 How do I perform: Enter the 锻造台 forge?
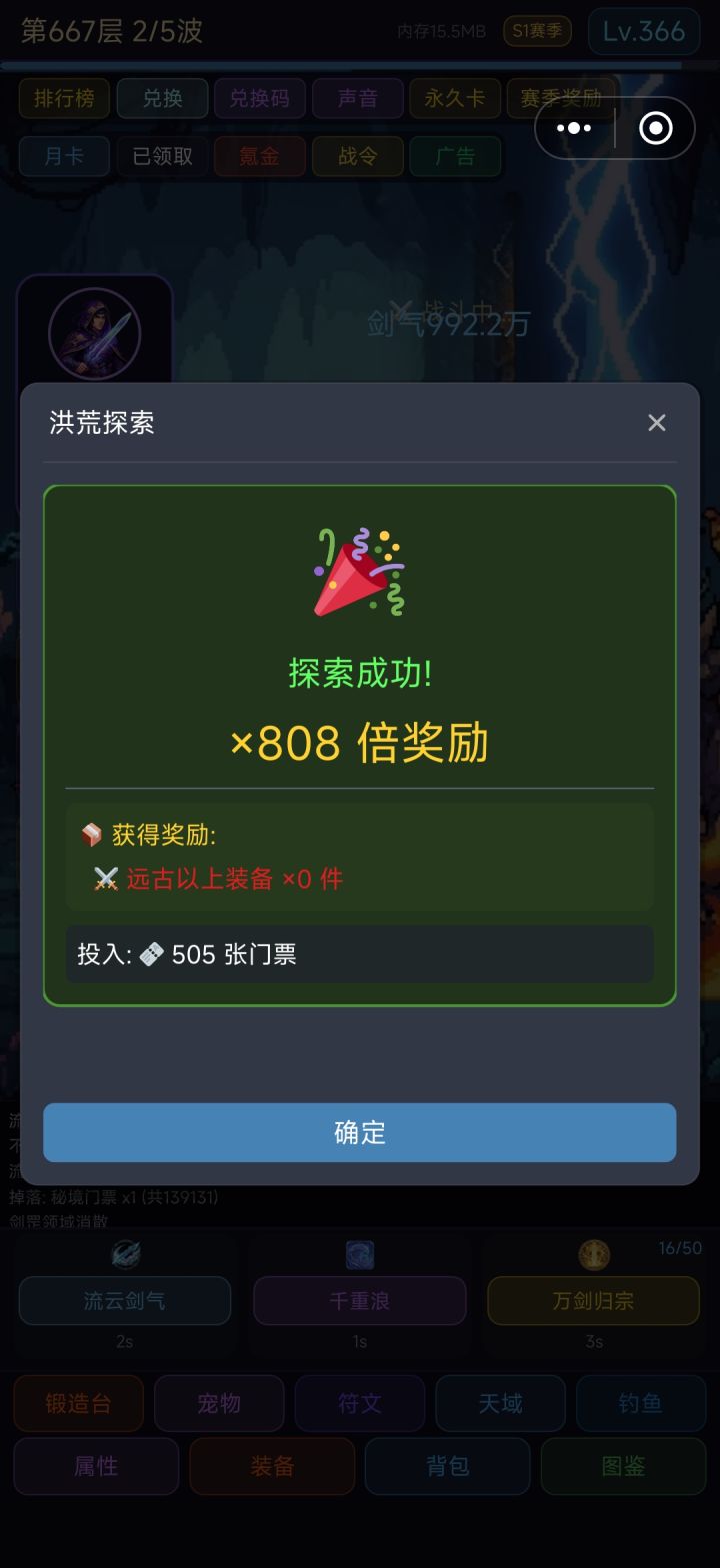pos(78,1403)
